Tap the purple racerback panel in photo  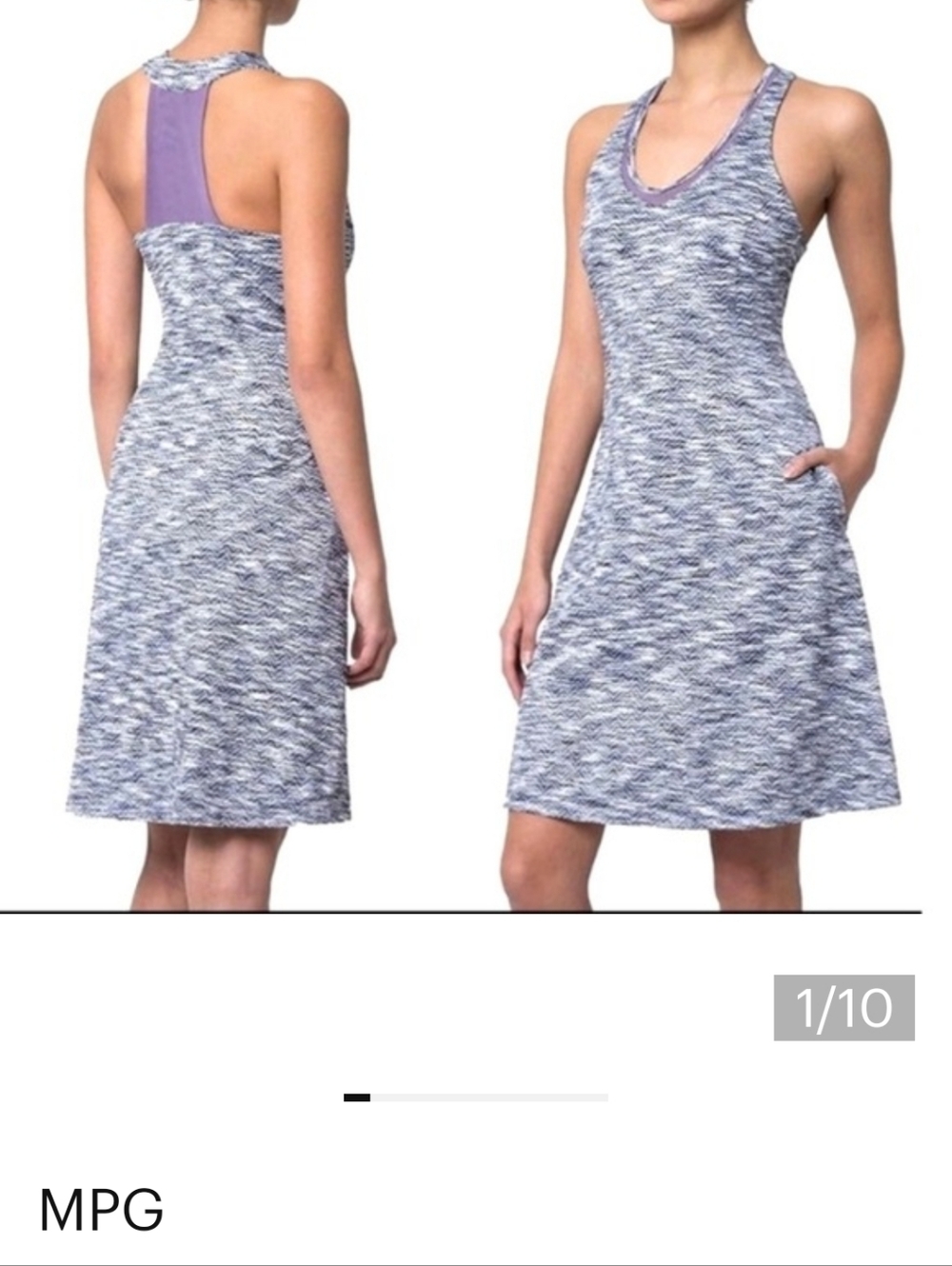[176, 152]
